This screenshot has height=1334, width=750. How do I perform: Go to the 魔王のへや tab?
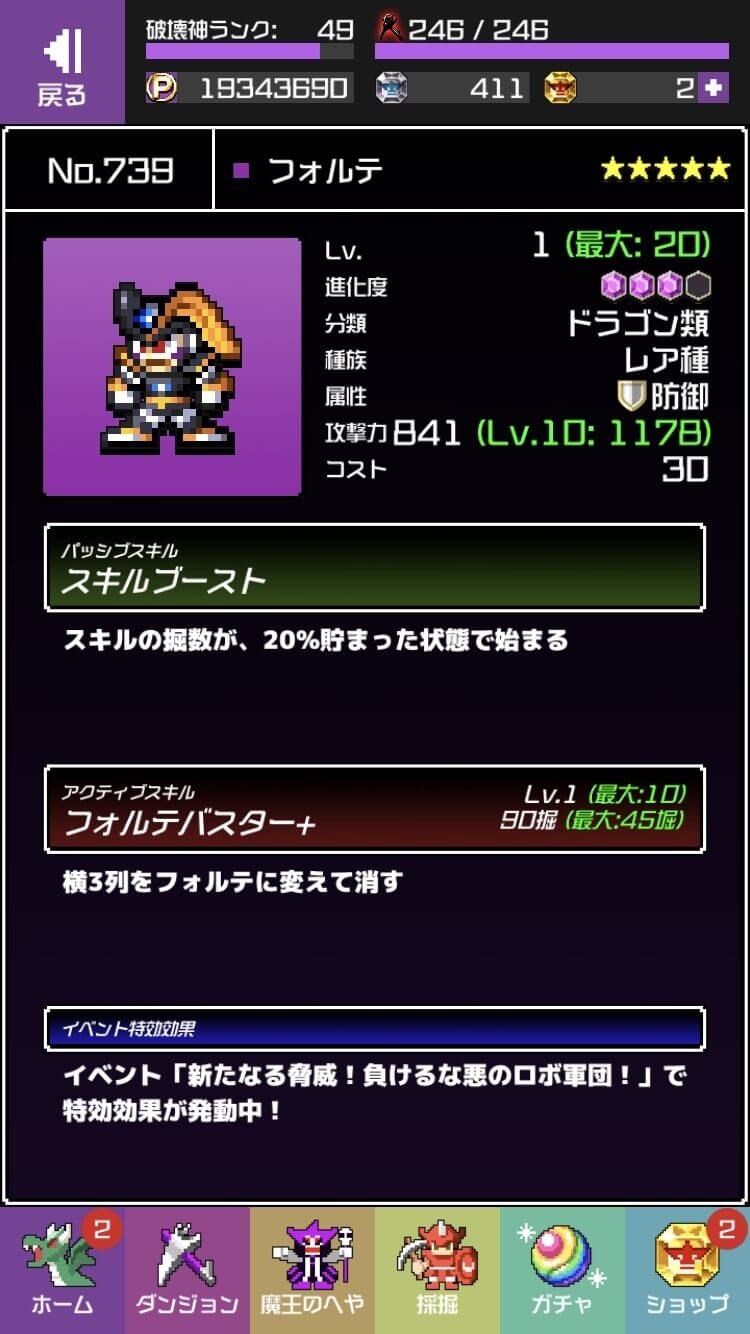312,1270
